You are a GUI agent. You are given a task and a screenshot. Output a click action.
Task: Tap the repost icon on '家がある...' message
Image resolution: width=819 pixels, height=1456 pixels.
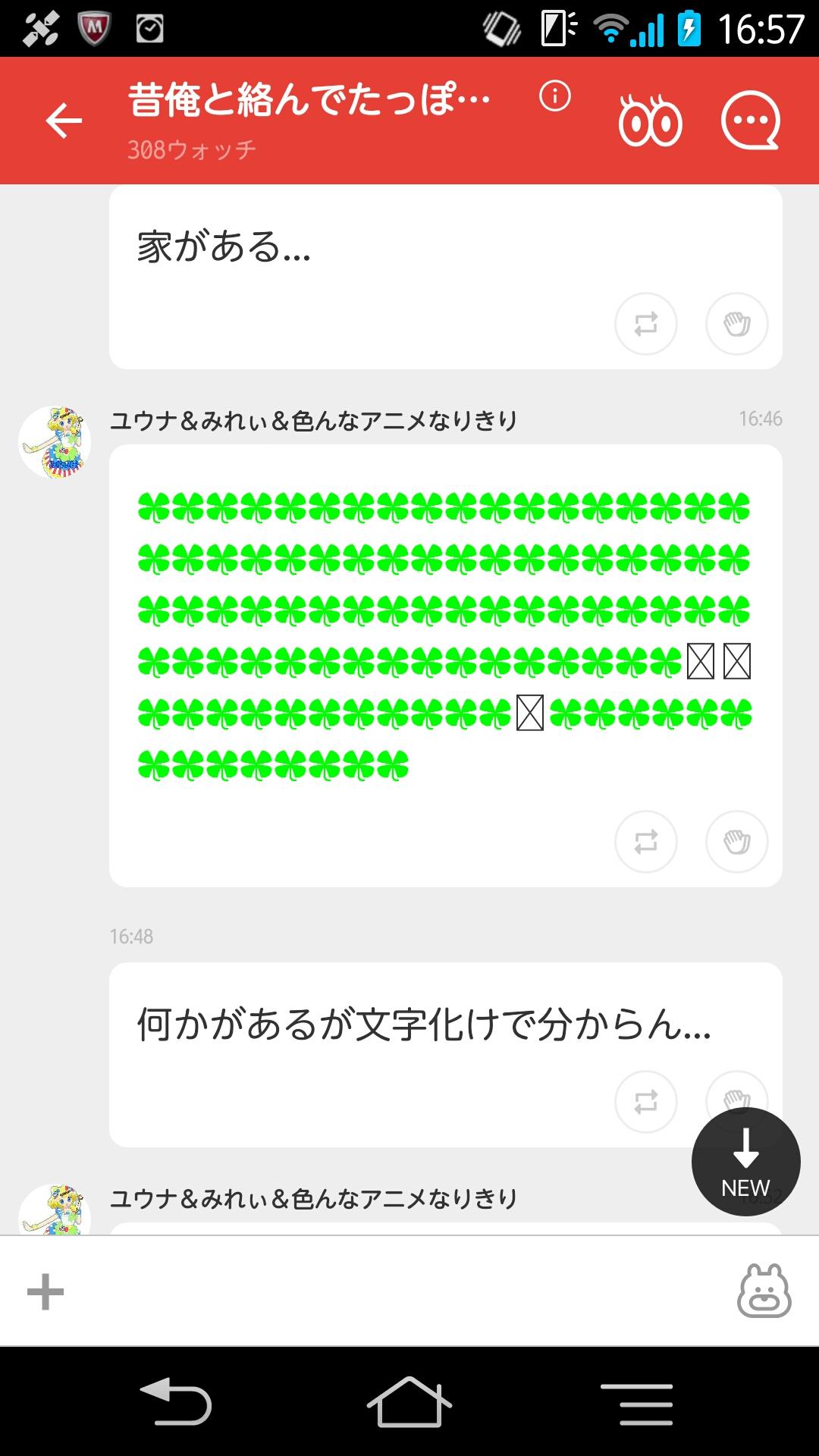[645, 324]
